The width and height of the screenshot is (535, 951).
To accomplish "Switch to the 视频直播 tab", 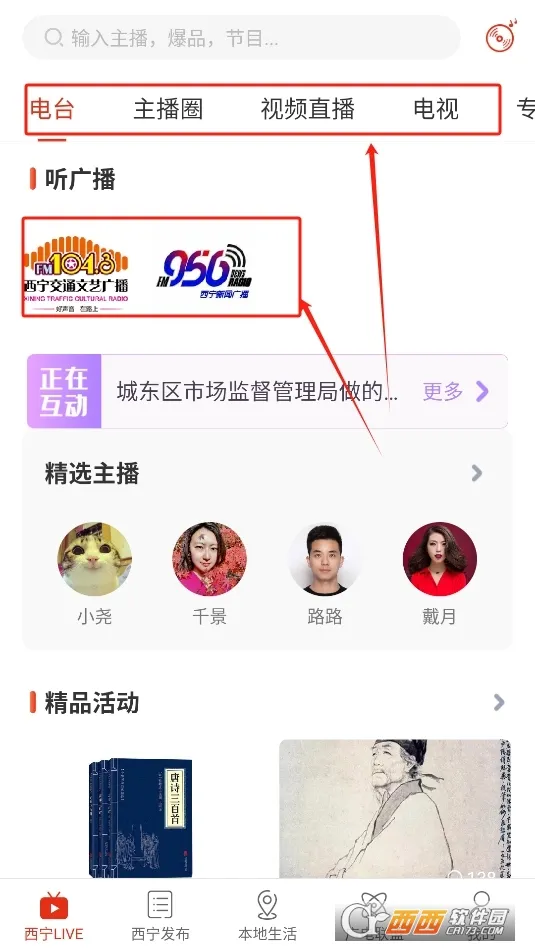I will coord(308,109).
